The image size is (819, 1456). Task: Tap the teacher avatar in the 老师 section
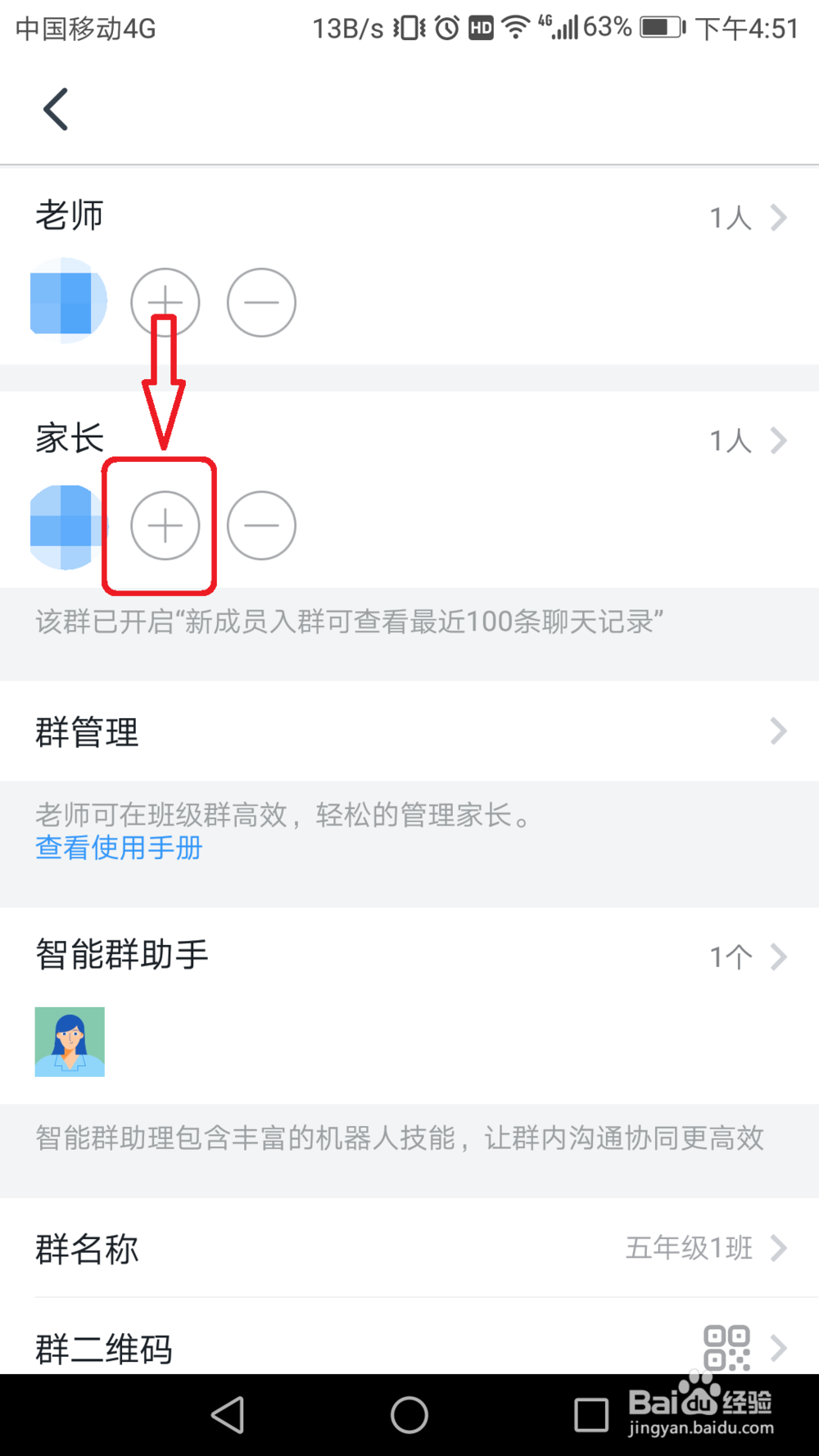point(67,300)
